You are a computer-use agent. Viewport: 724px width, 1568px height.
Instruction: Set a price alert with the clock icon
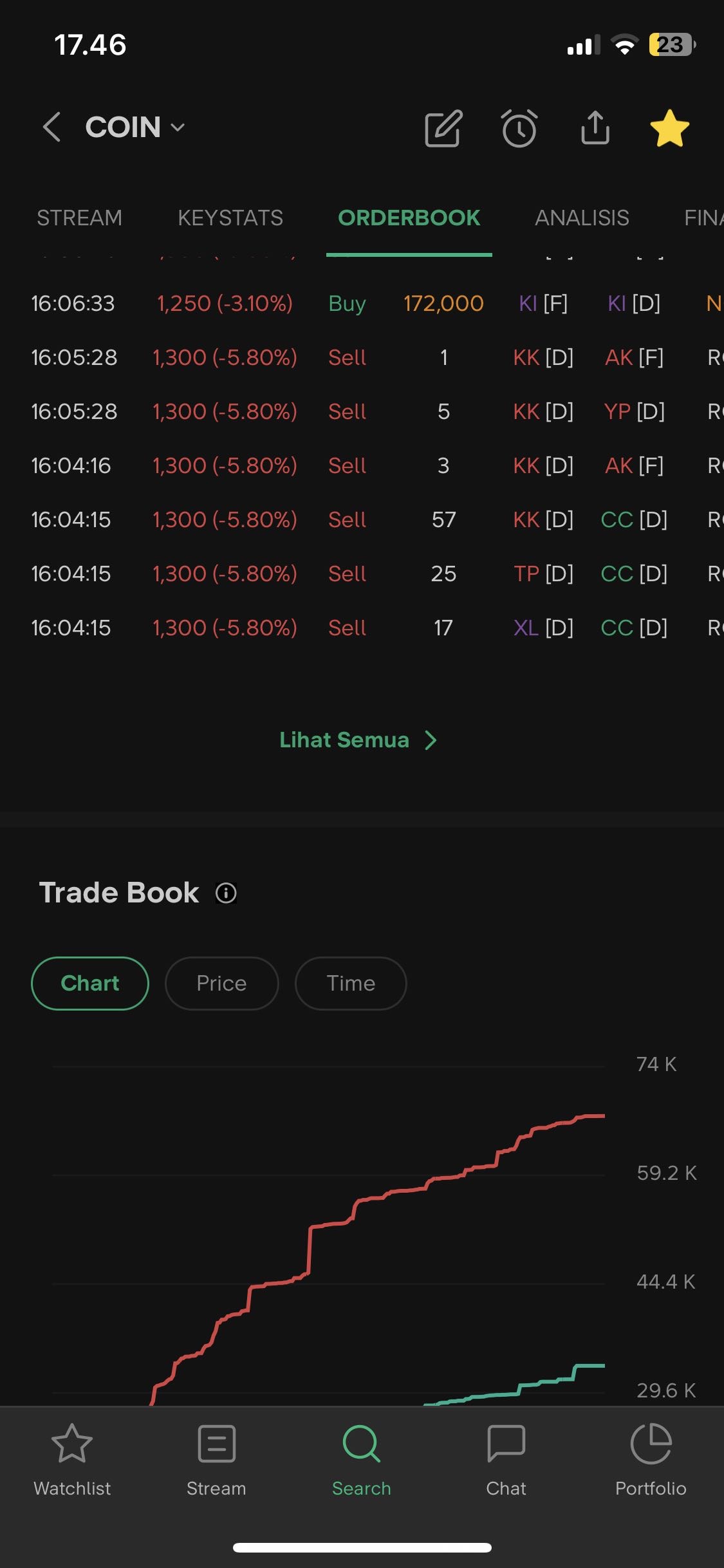coord(519,128)
